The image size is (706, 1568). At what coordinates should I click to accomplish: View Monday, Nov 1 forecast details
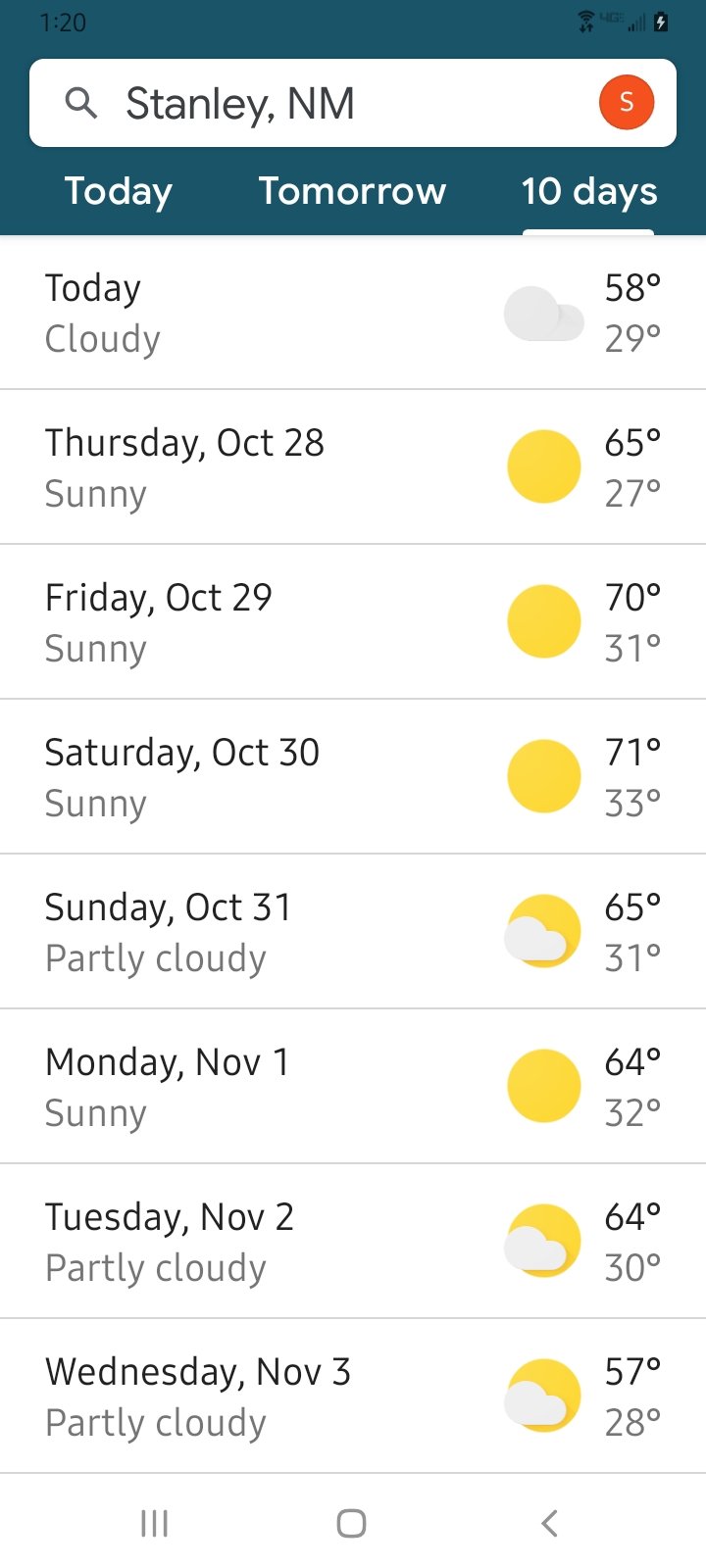tap(353, 1087)
